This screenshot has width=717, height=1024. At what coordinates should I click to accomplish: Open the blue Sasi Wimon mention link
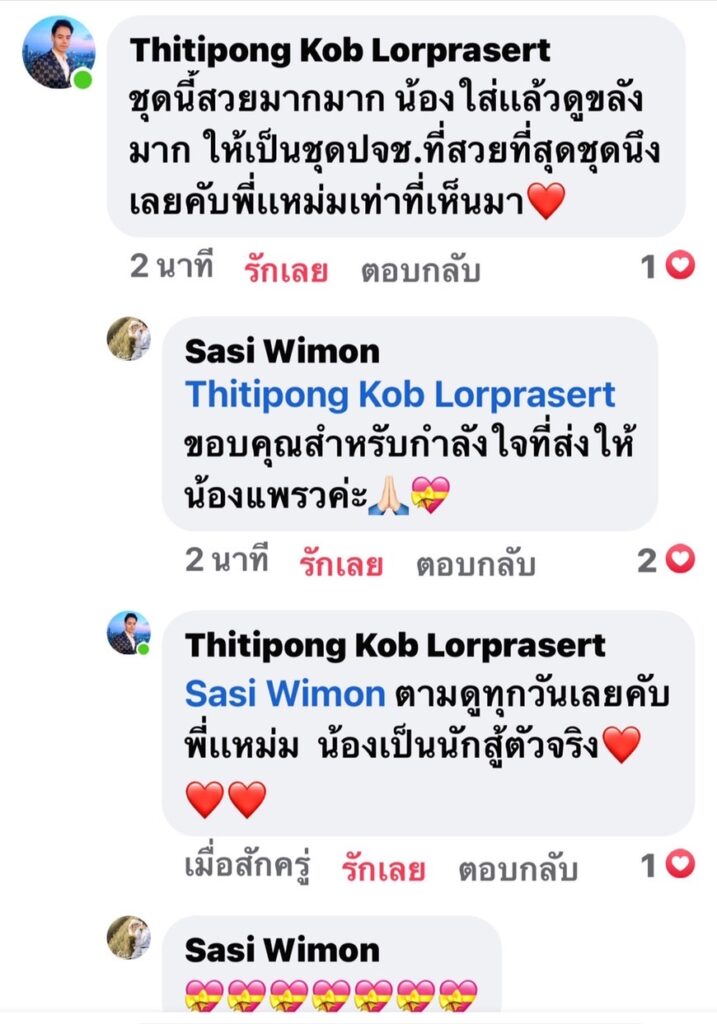point(285,692)
